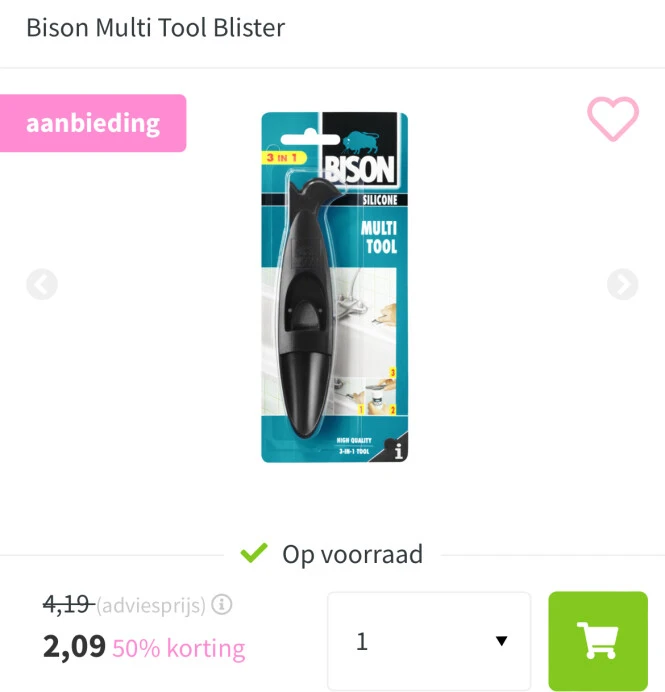Show previous product image
This screenshot has width=665, height=692.
(42, 285)
